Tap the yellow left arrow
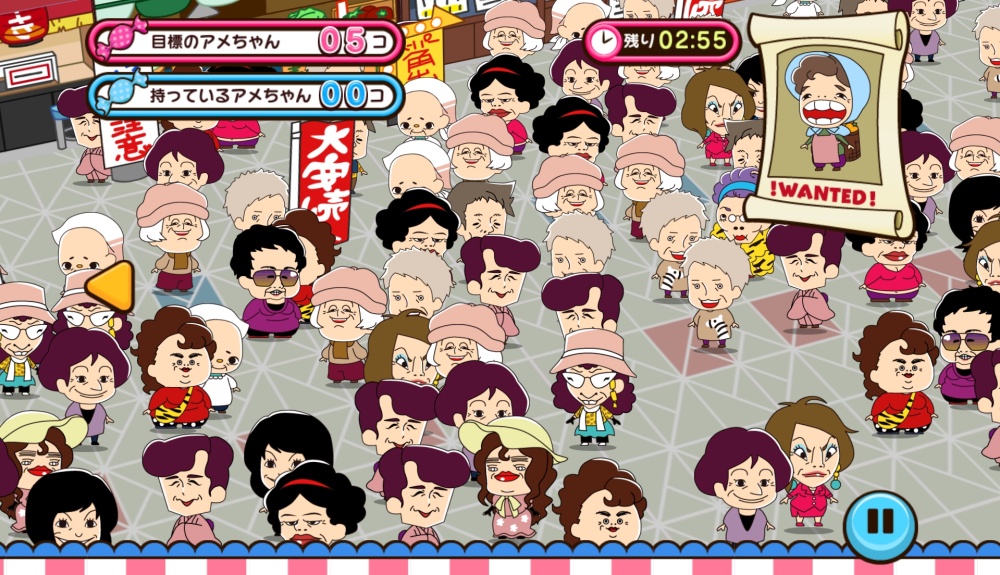The width and height of the screenshot is (1000, 575). (x=110, y=287)
